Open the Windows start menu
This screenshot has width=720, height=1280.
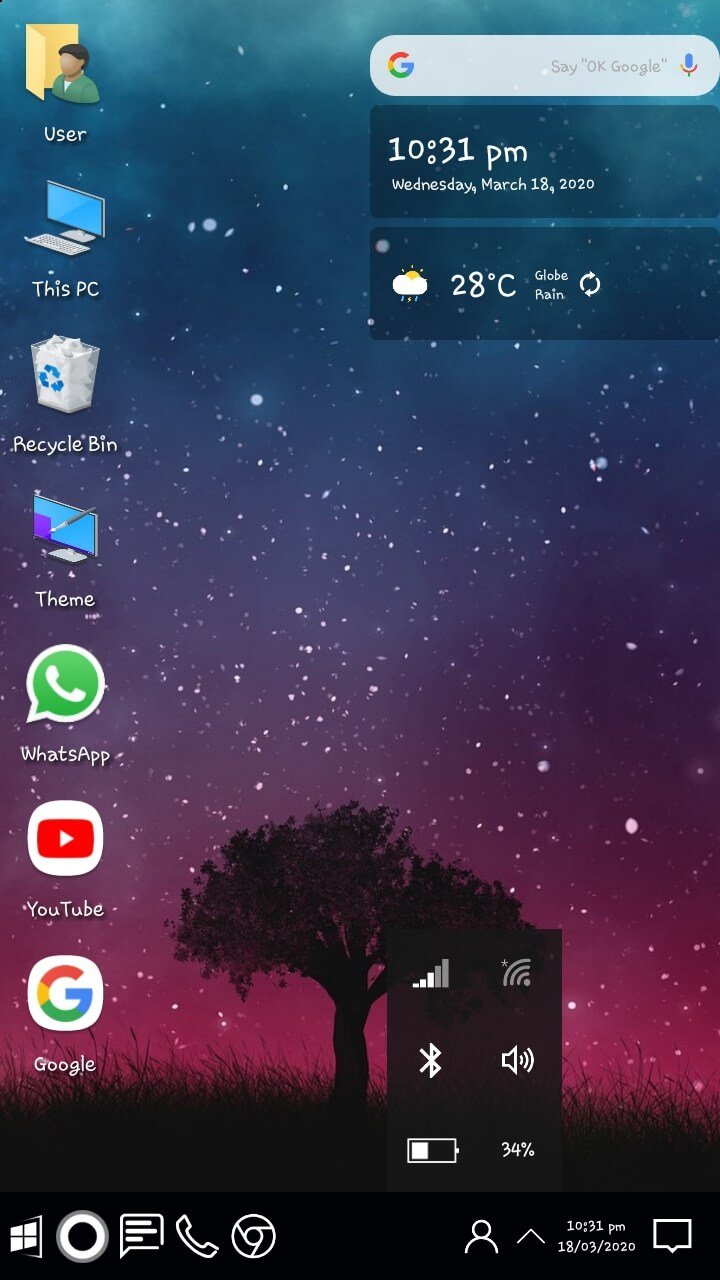pos(26,1237)
